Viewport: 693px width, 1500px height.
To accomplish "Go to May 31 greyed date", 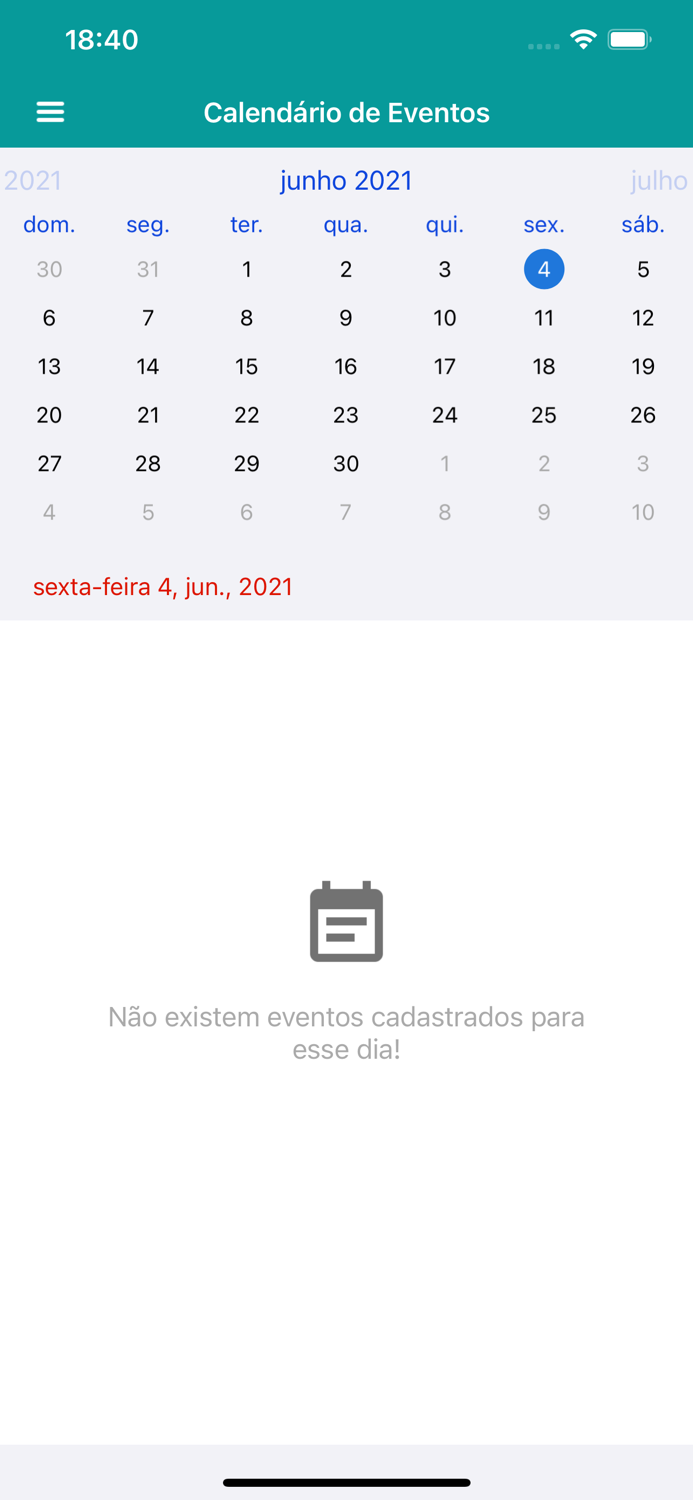I will pyautogui.click(x=148, y=269).
